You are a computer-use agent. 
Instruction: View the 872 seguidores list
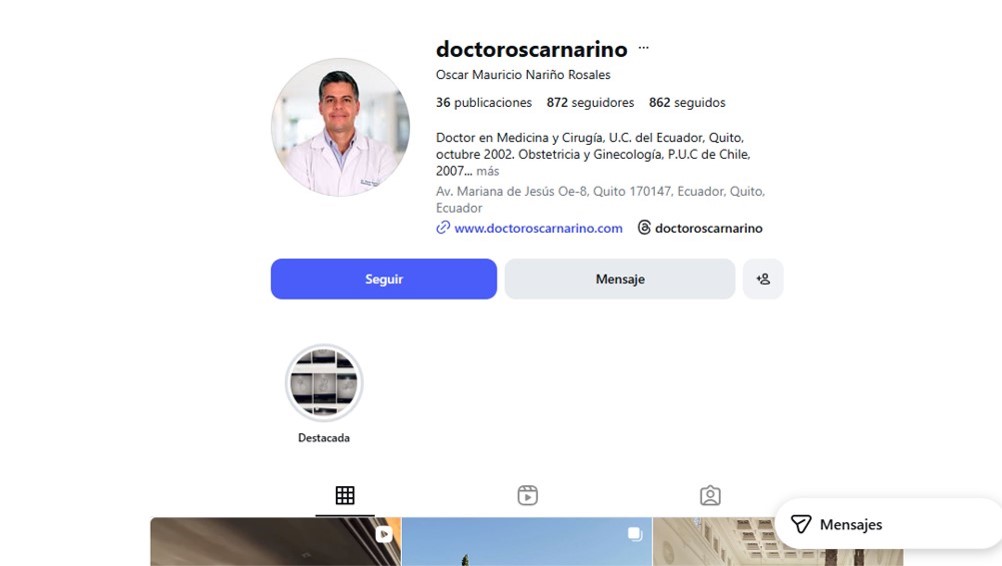pyautogui.click(x=590, y=102)
